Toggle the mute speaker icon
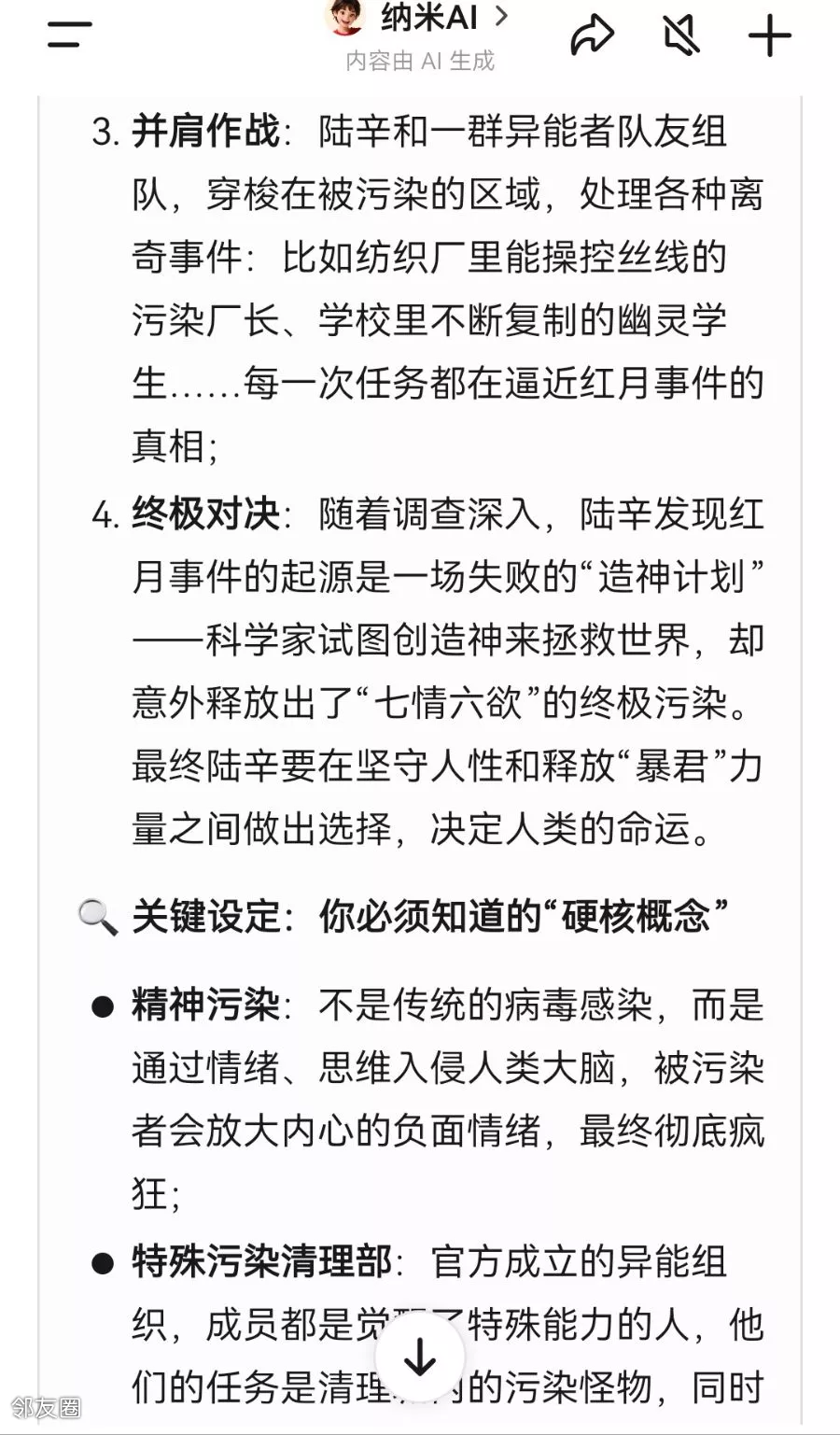The height and width of the screenshot is (1435, 840). (681, 35)
